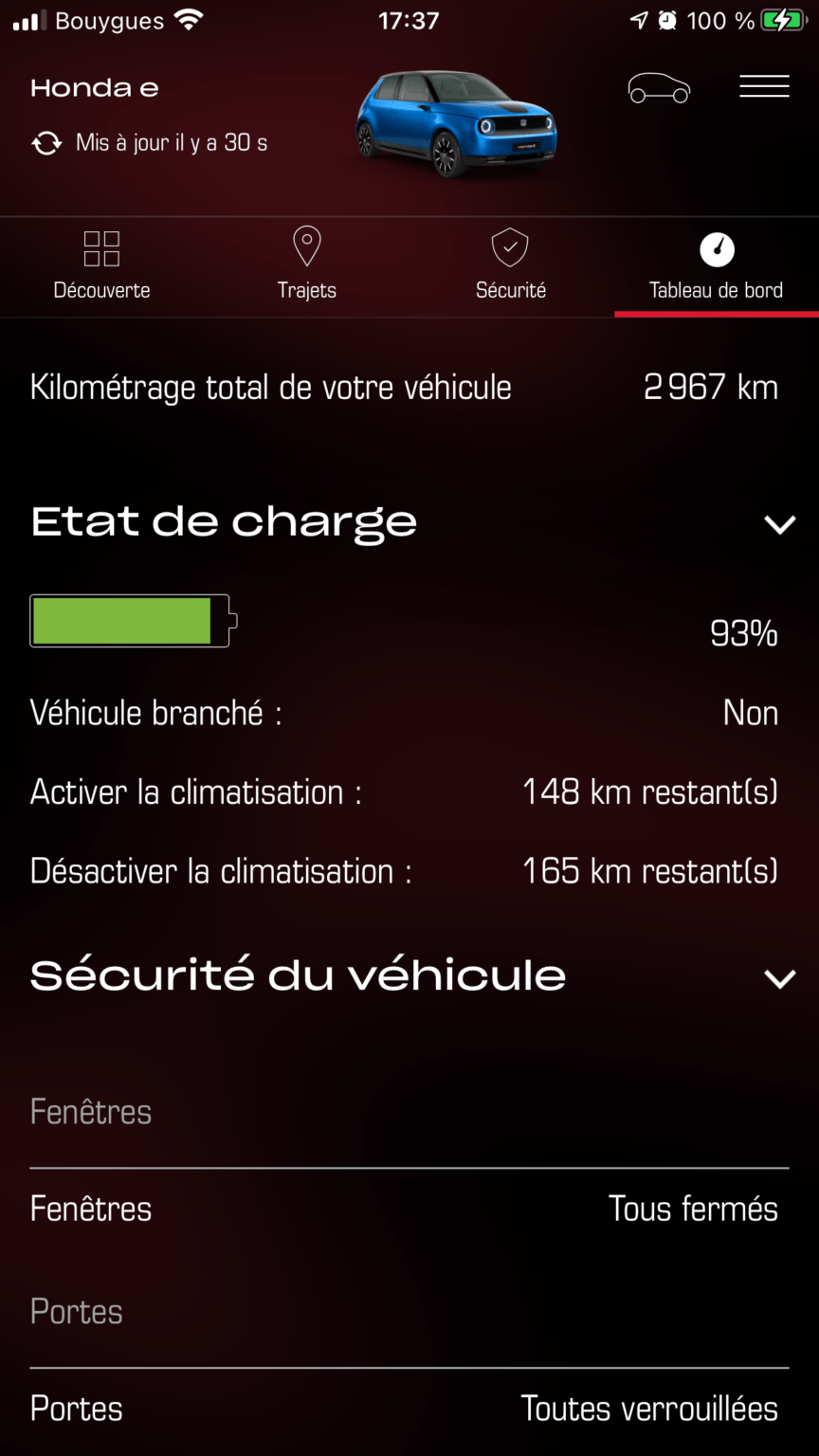The height and width of the screenshot is (1456, 819).
Task: Collapse the Etat de charge section
Action: pos(779,524)
